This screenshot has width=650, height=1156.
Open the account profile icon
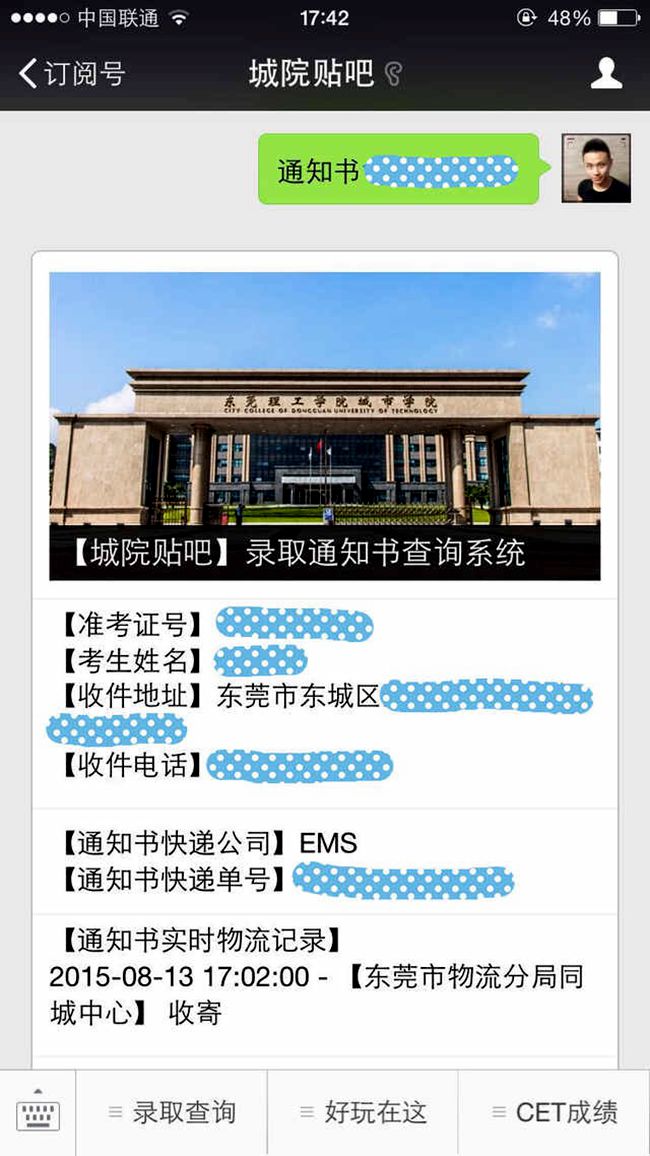point(606,74)
